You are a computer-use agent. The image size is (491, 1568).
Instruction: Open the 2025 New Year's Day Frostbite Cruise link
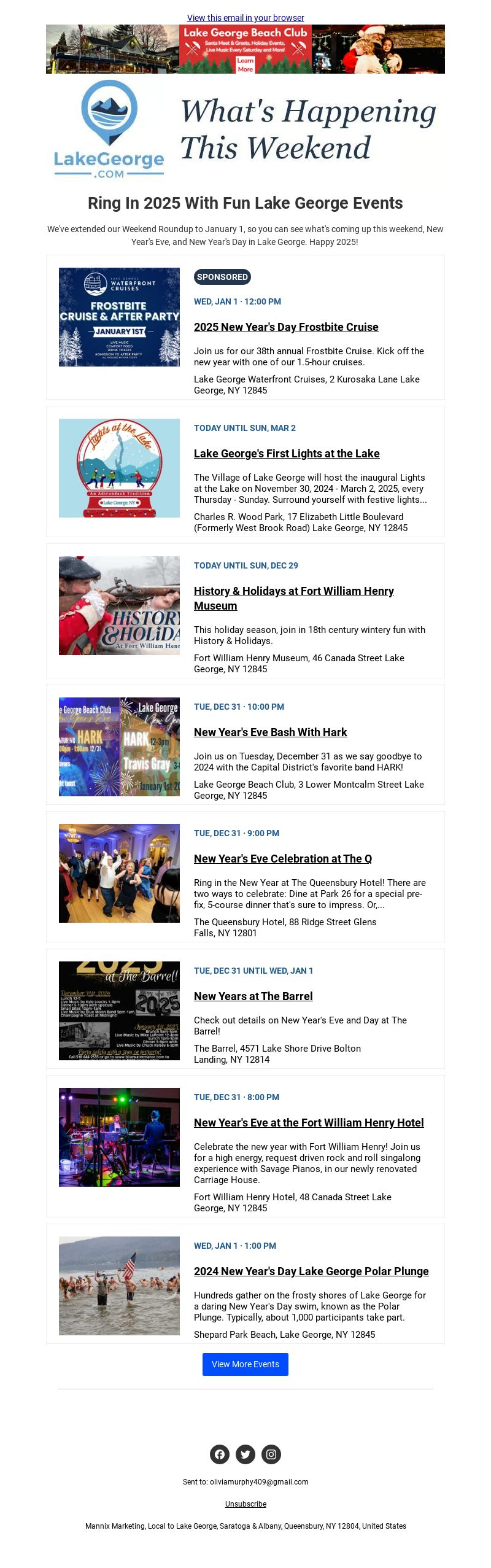(286, 327)
